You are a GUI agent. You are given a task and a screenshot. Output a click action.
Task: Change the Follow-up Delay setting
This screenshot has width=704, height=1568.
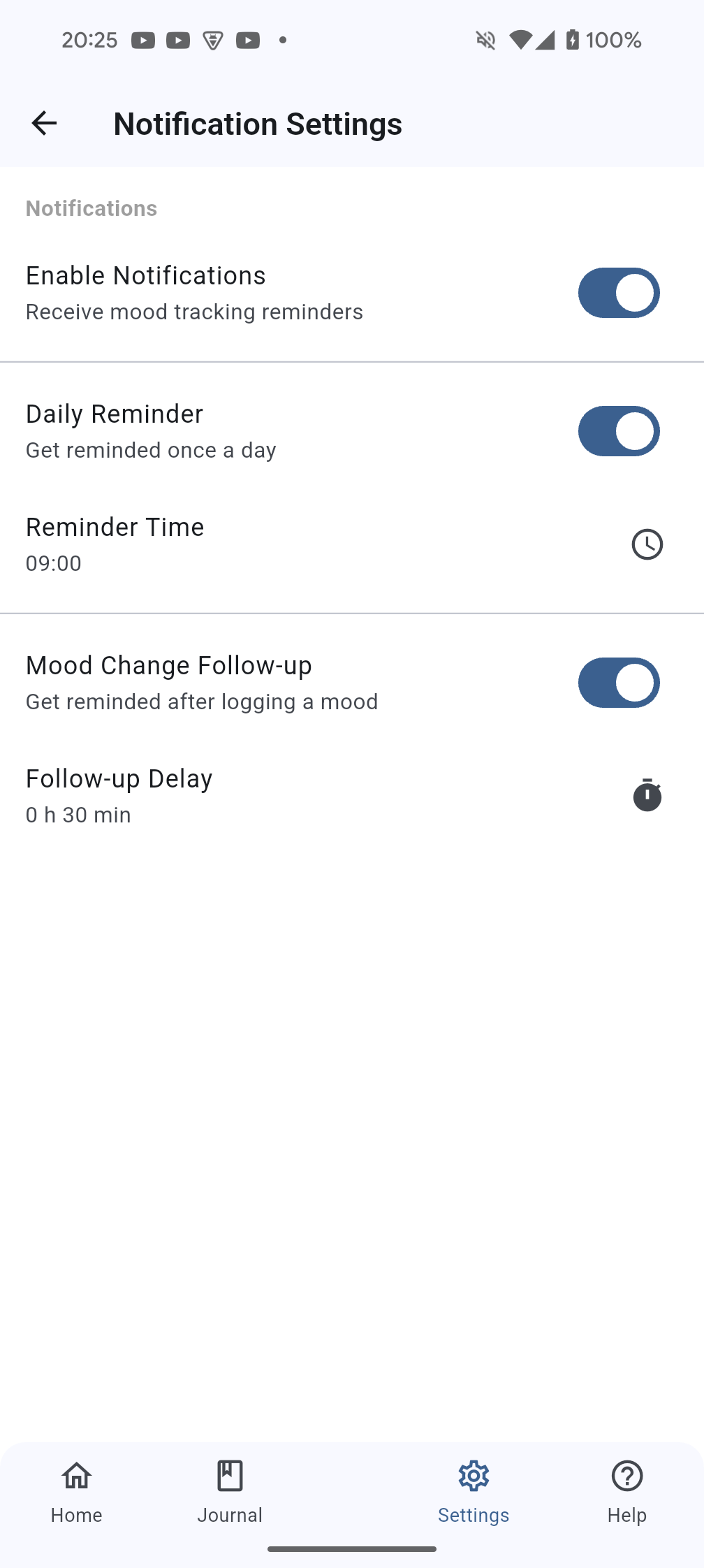click(x=647, y=795)
